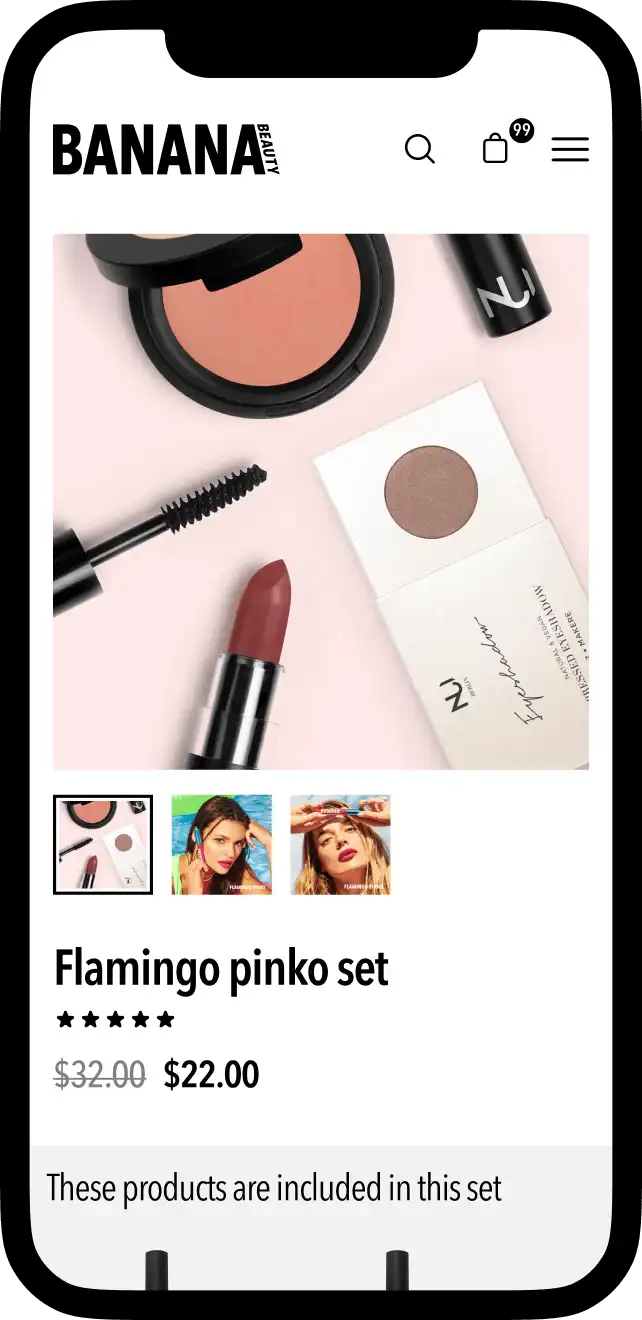View the third thumbnail with blonde model
This screenshot has height=1320, width=642.
(340, 844)
